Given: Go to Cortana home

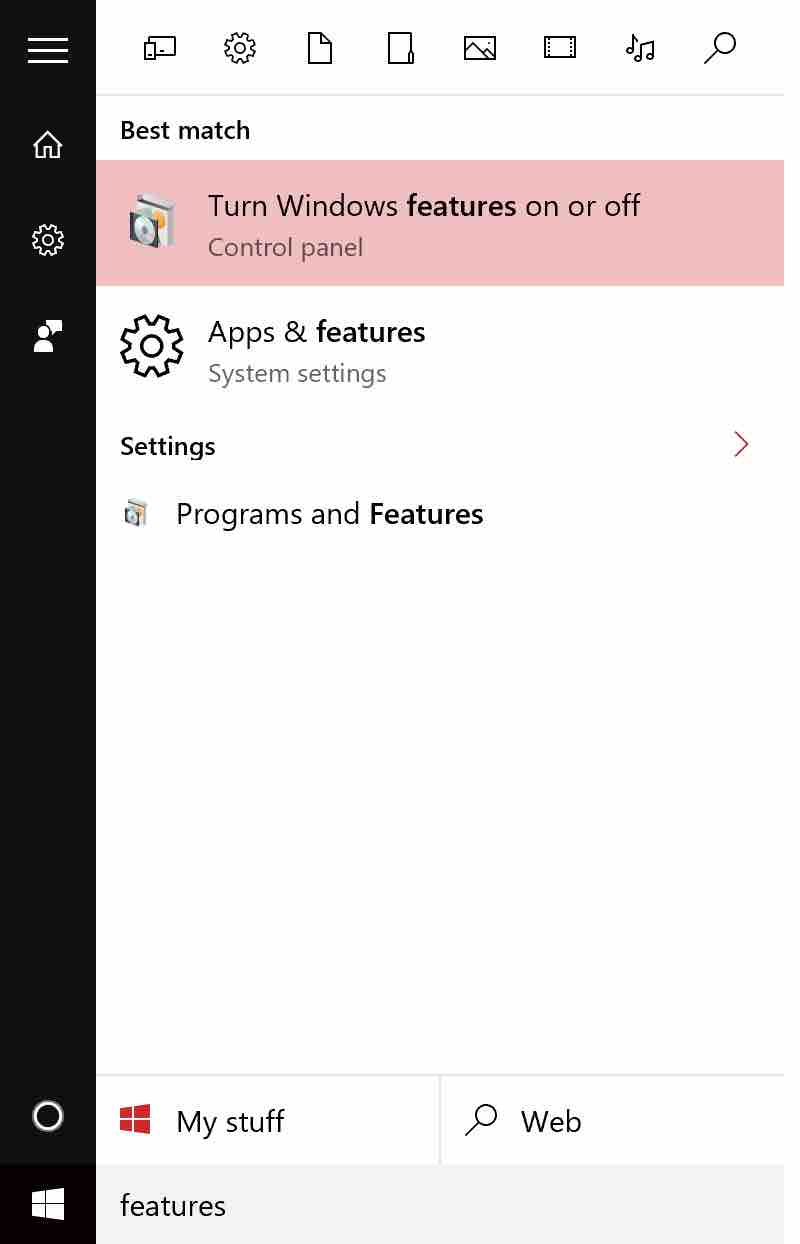Looking at the screenshot, I should [48, 145].
